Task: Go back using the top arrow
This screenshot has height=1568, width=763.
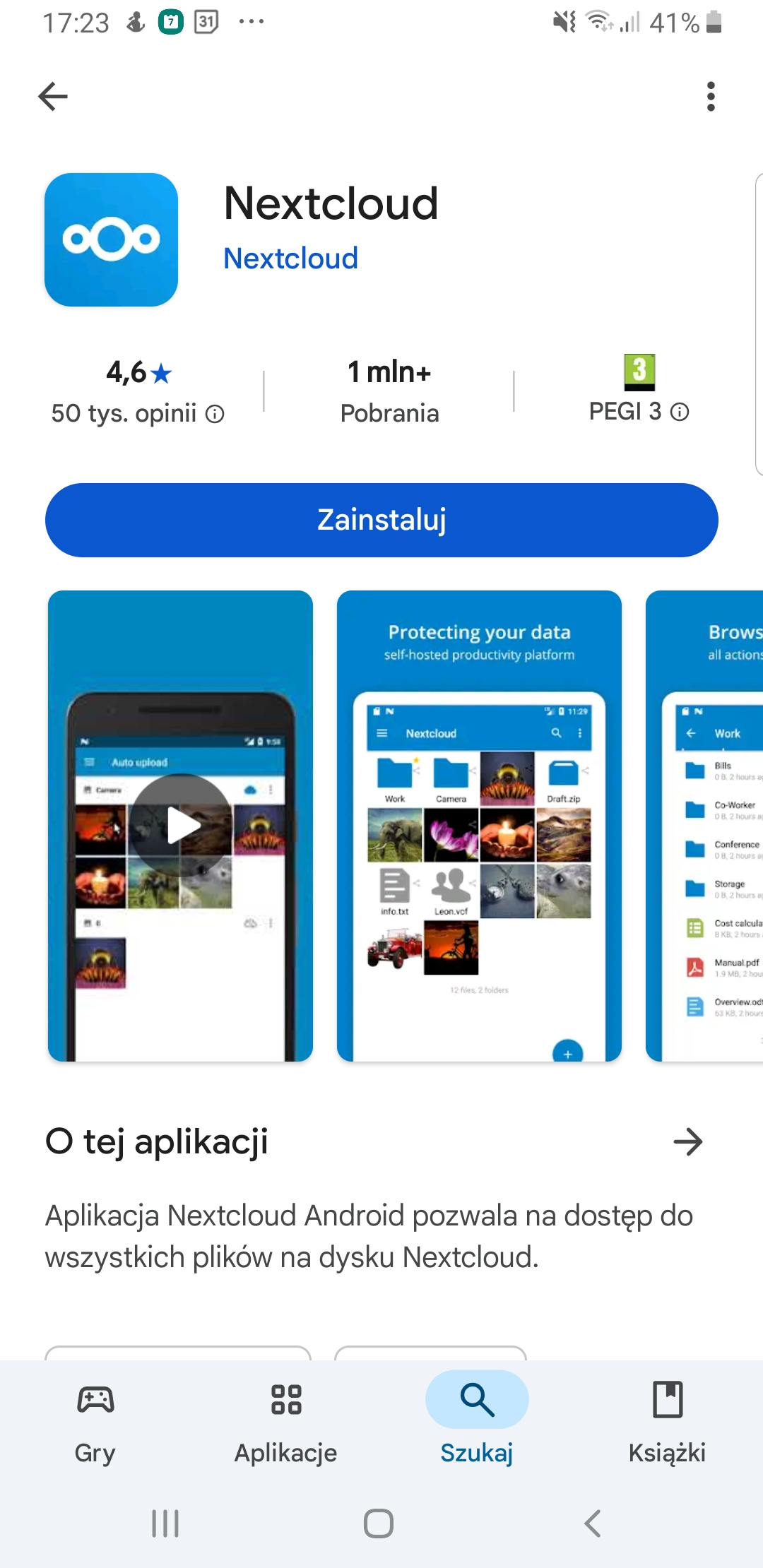Action: [53, 97]
